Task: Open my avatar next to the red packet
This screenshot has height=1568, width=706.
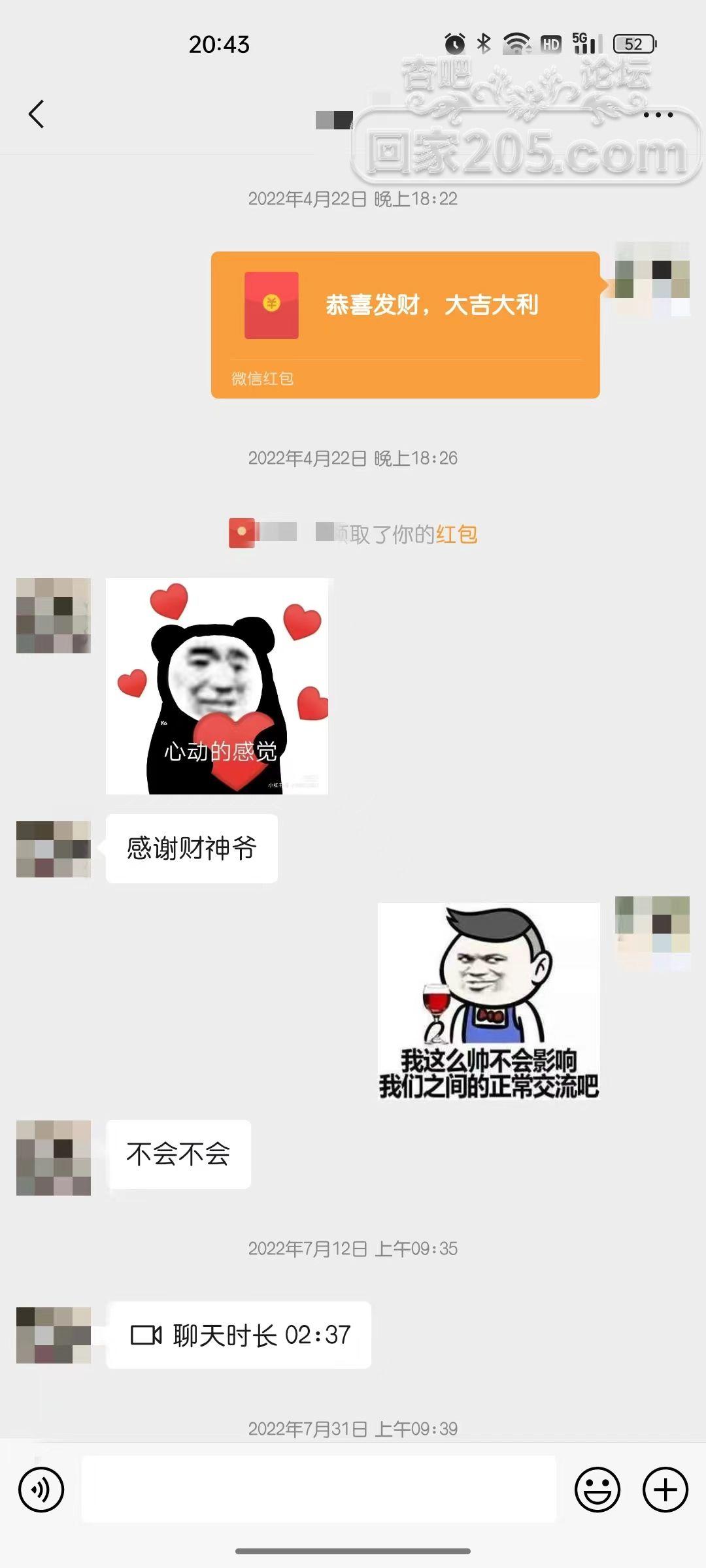Action: click(652, 280)
